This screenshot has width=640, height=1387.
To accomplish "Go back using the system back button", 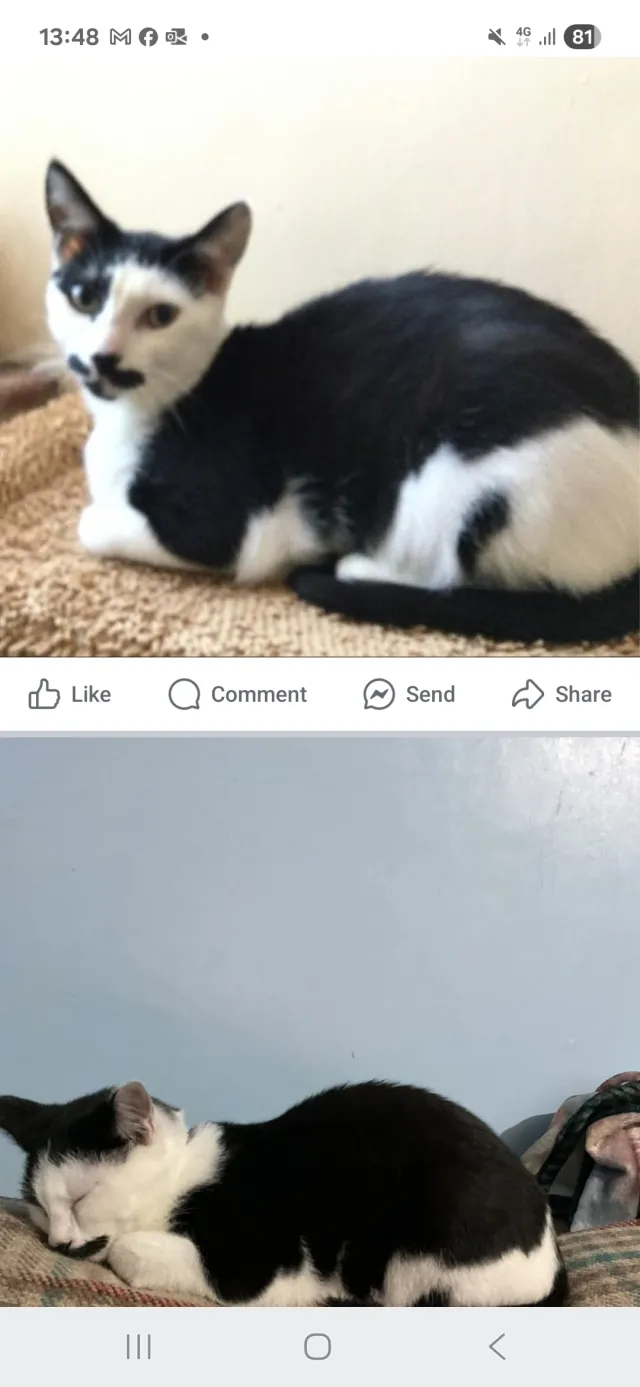I will (x=497, y=1347).
